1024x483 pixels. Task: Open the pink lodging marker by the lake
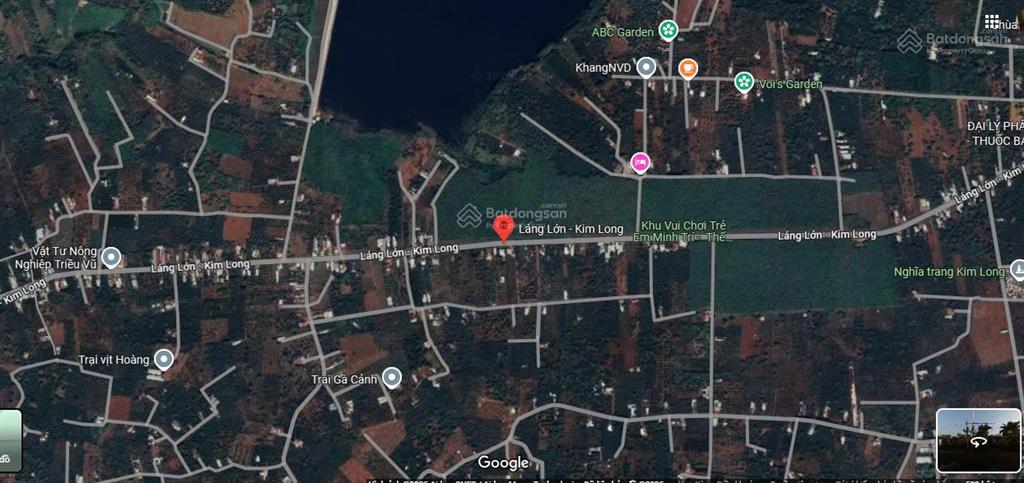pos(640,162)
